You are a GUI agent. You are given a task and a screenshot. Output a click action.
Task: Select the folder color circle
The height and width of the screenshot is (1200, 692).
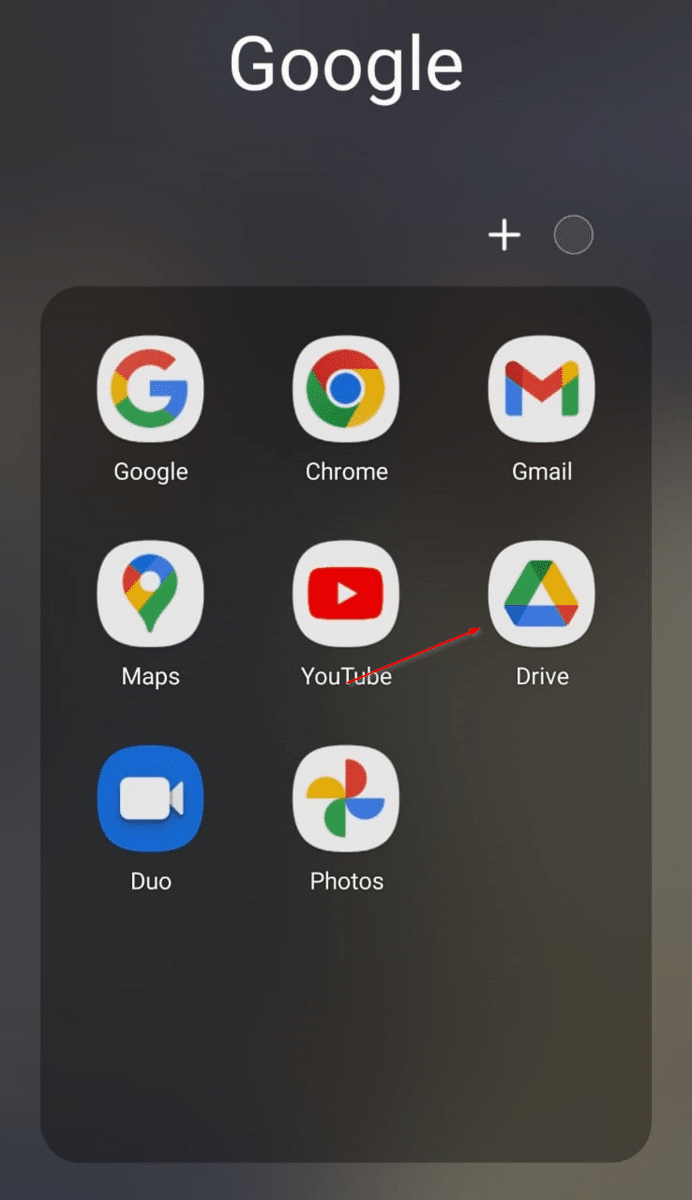[x=574, y=236]
